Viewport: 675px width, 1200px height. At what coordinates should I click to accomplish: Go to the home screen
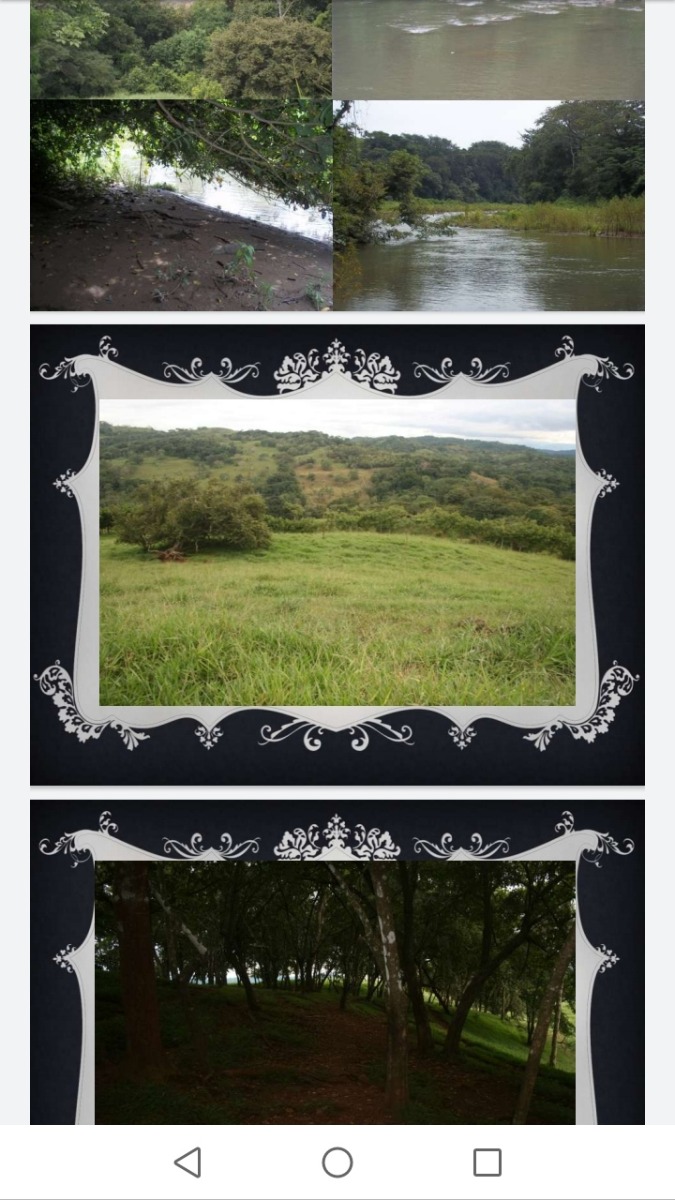[337, 1162]
